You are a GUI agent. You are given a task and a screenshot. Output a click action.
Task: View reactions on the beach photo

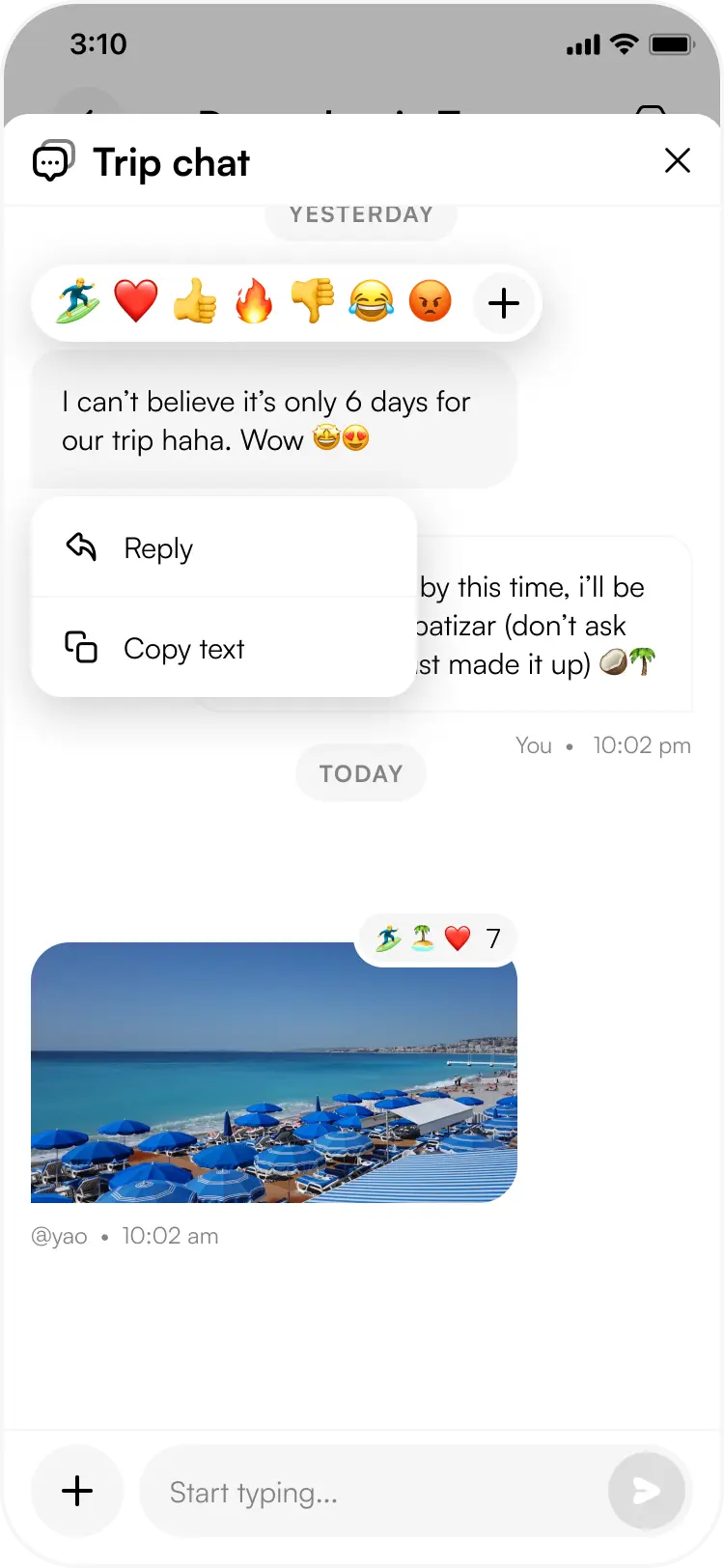click(436, 938)
